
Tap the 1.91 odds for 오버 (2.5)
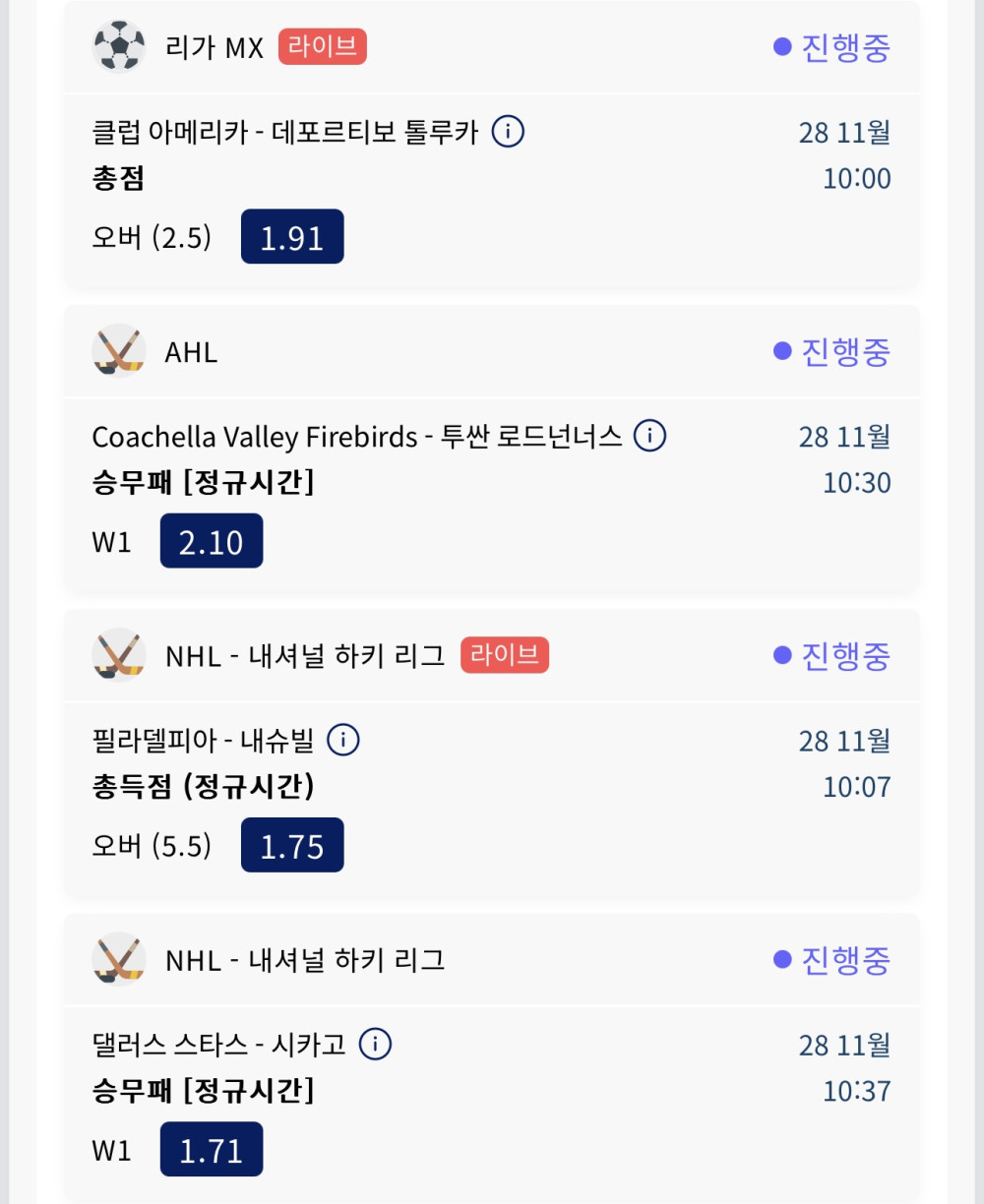point(292,237)
